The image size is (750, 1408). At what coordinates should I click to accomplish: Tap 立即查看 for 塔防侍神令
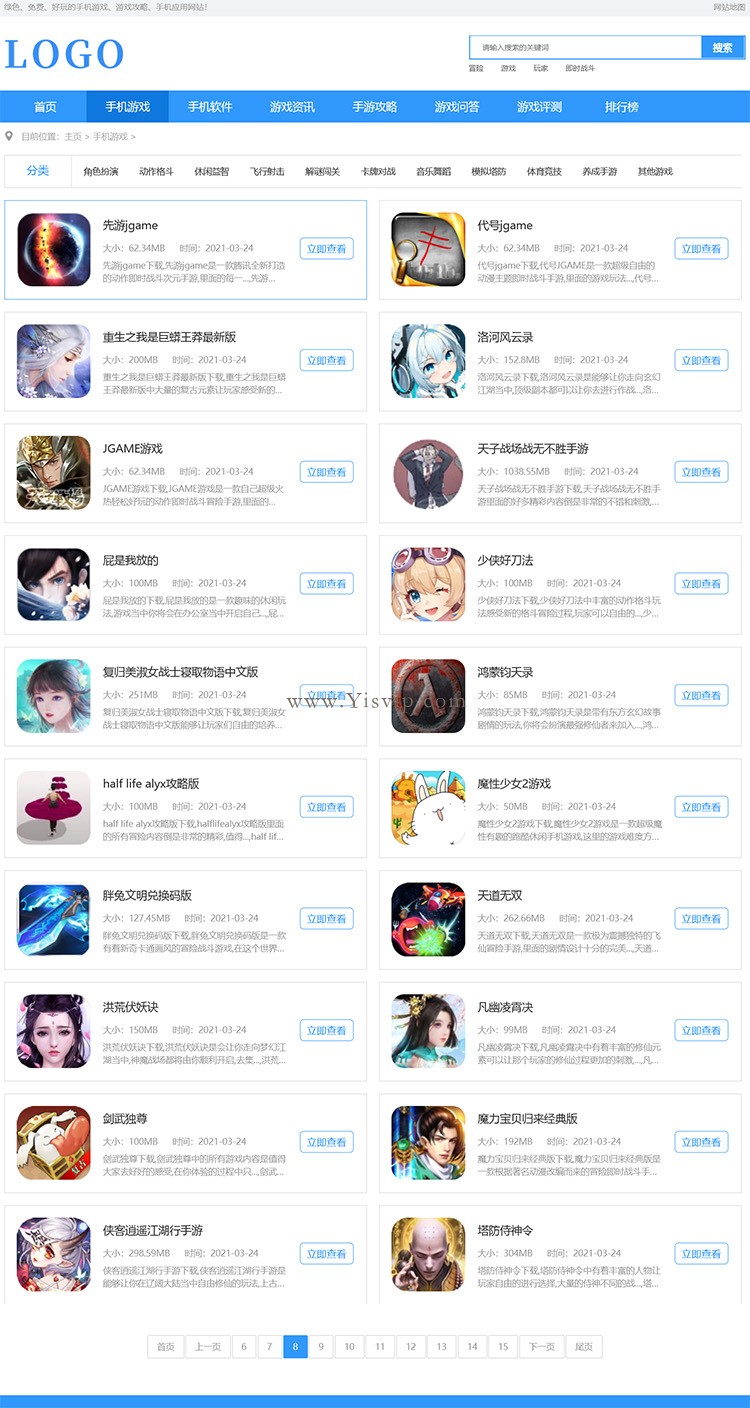[701, 1254]
